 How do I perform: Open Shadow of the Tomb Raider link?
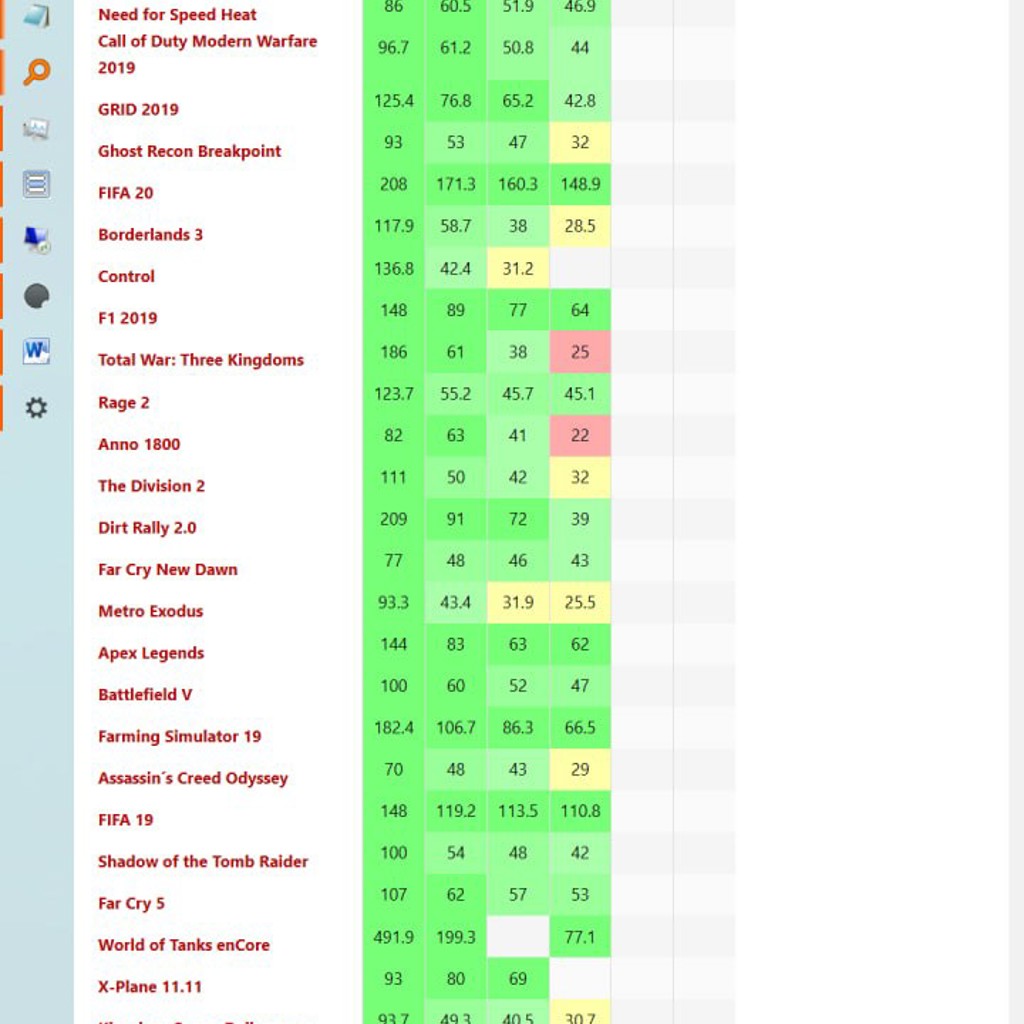tap(202, 861)
